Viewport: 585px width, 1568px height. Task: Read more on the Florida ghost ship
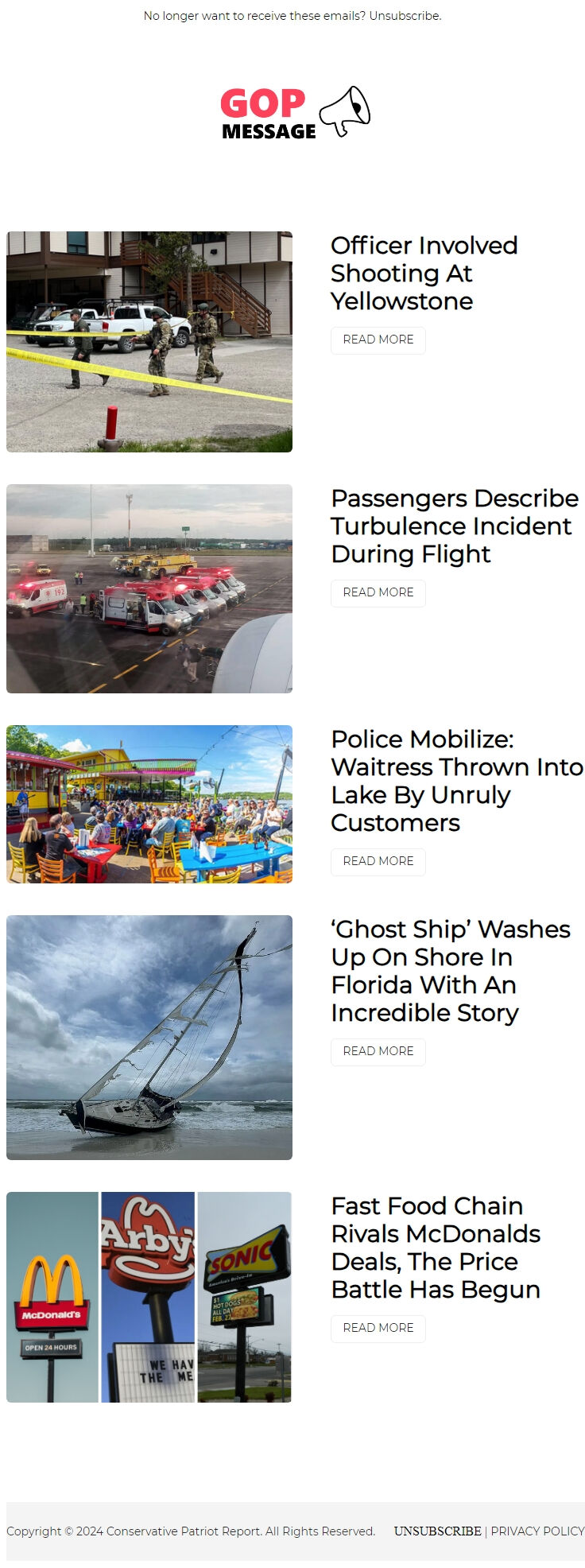[378, 1051]
